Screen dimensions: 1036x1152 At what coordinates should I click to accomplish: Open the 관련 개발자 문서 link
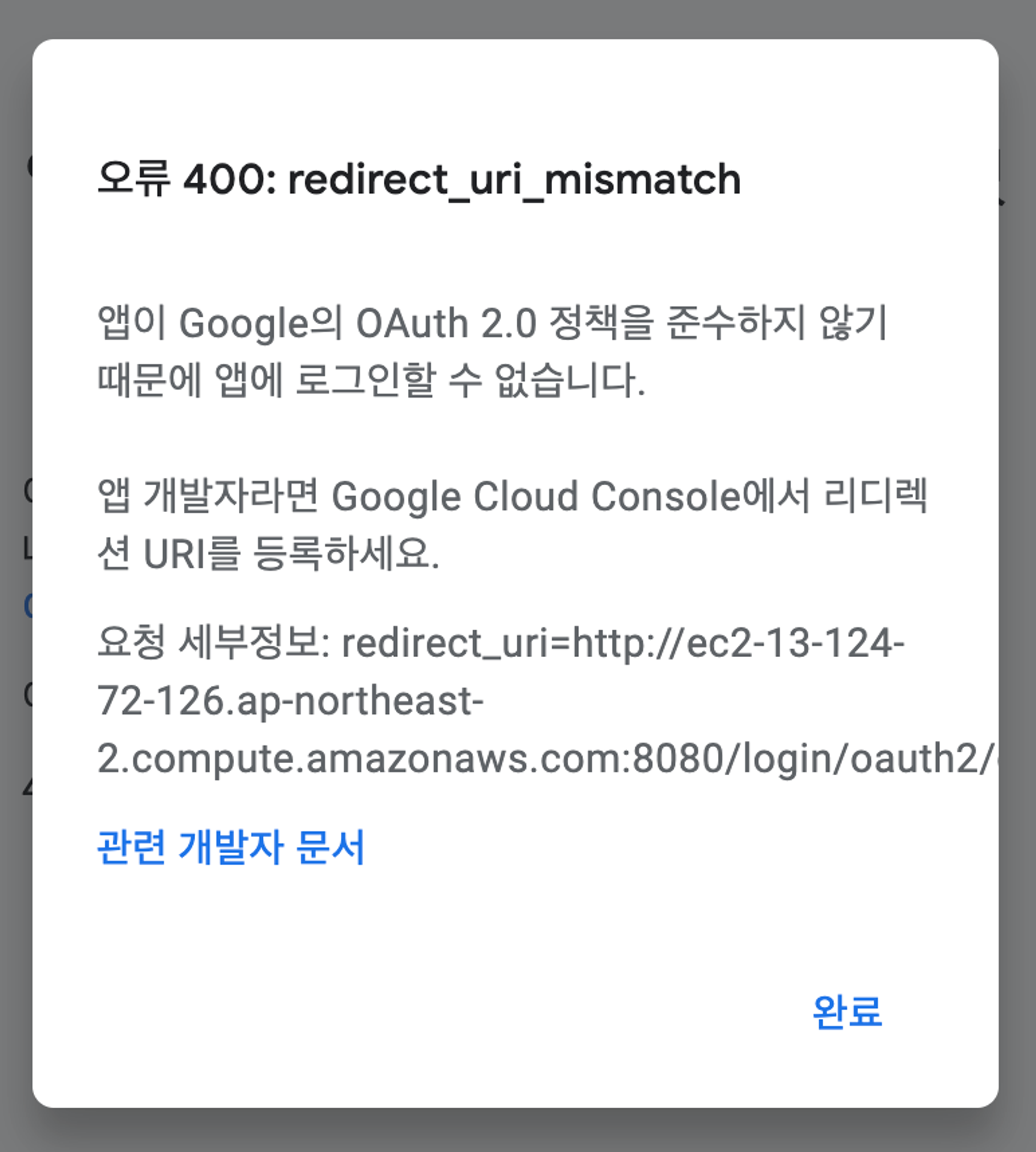point(231,847)
